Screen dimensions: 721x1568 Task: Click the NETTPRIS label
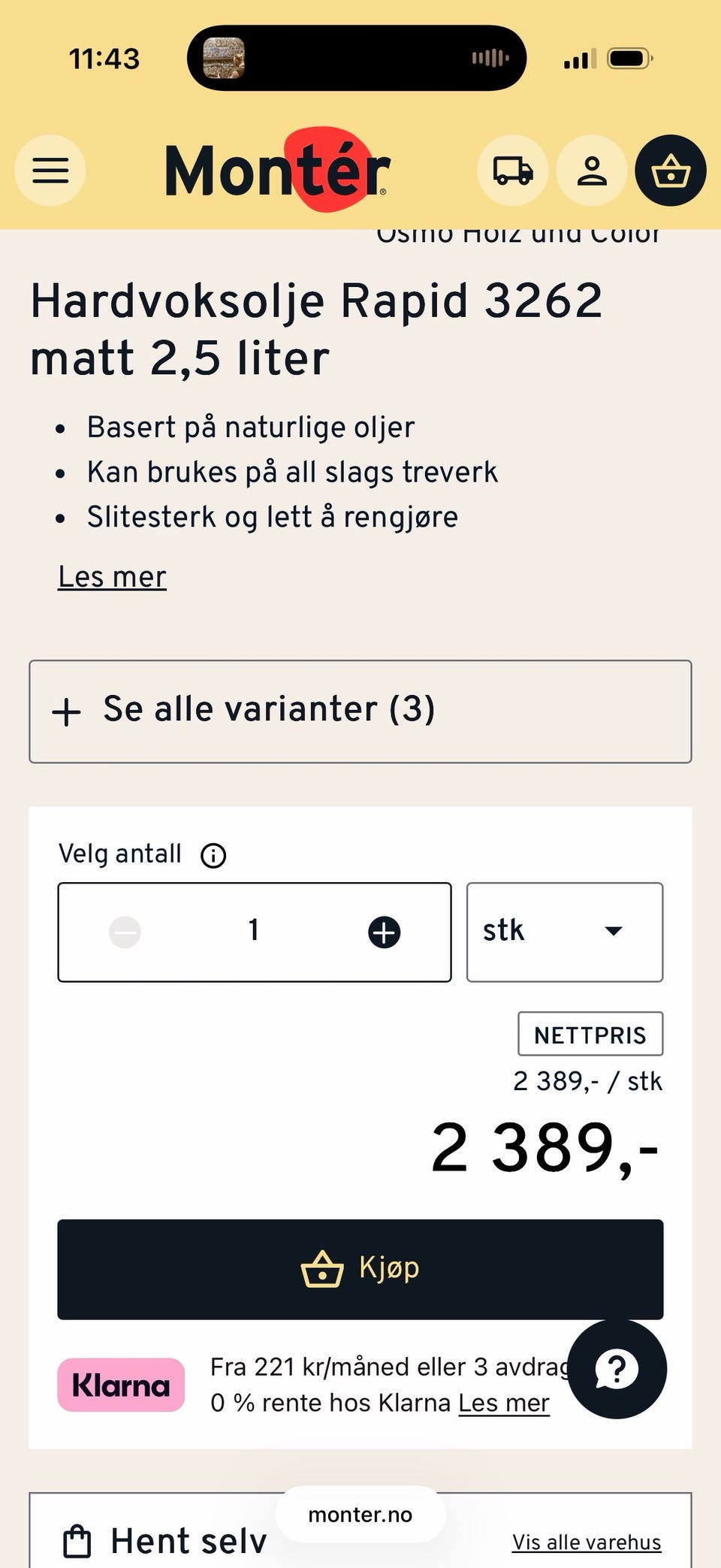[590, 1034]
